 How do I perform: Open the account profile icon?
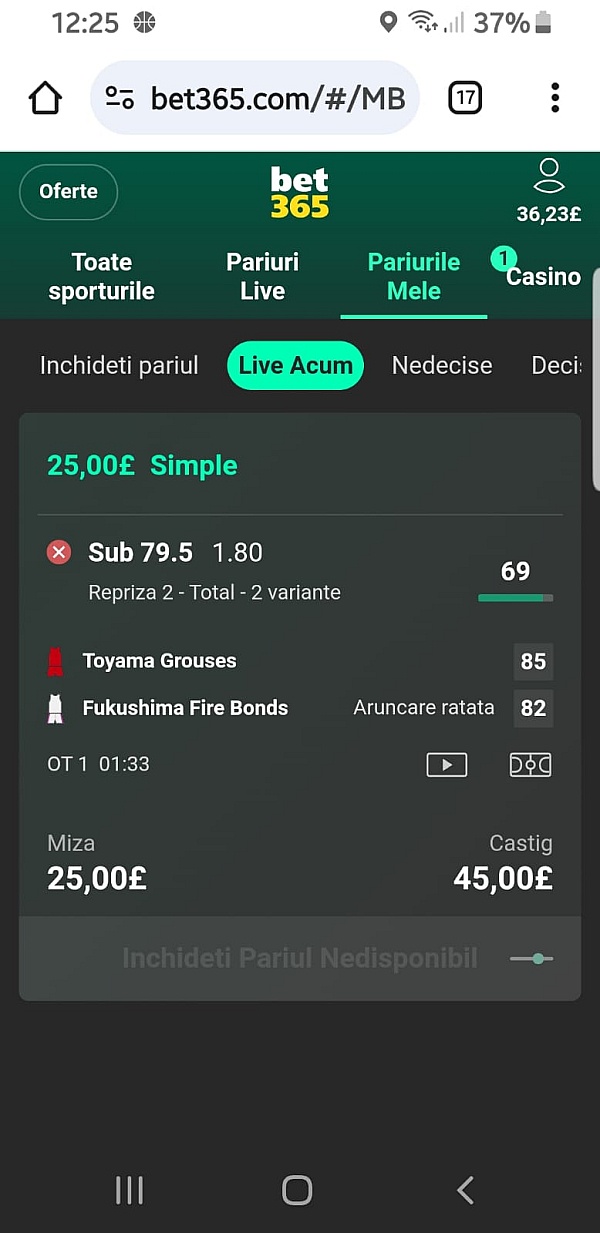pos(549,176)
